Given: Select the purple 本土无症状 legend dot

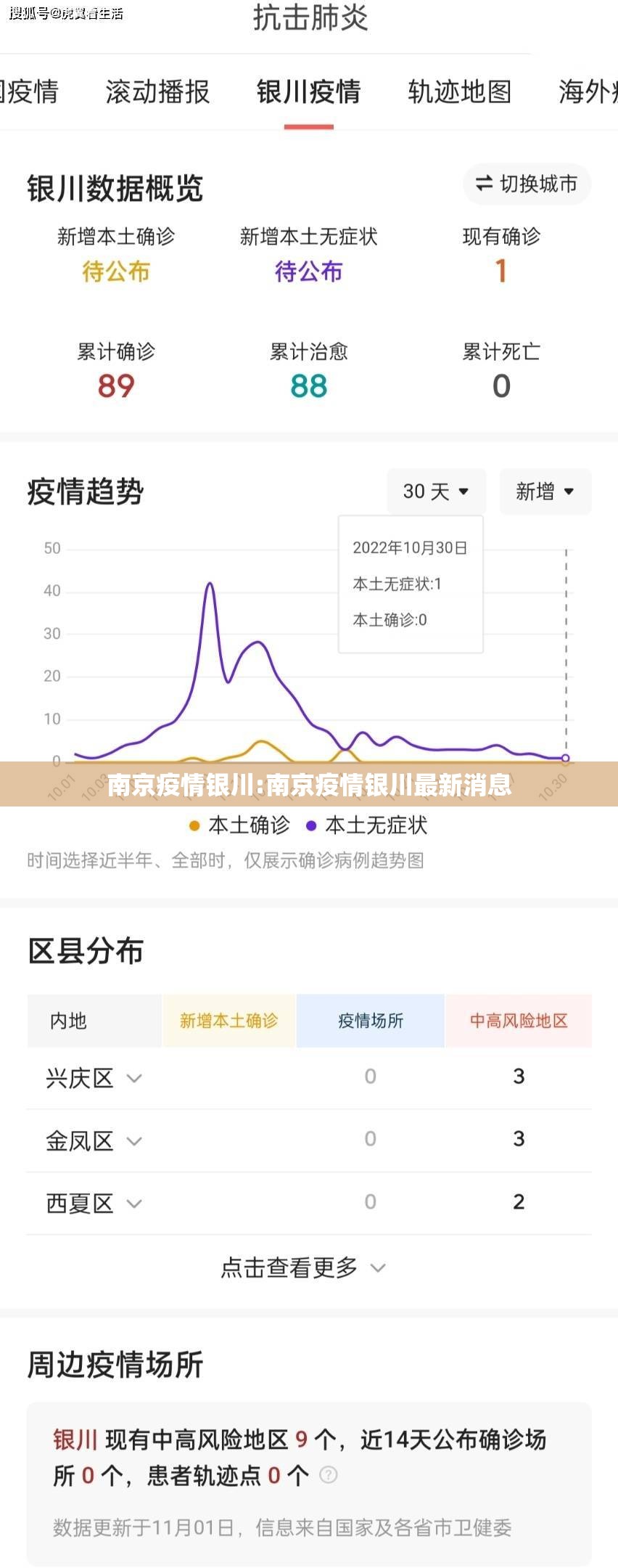Looking at the screenshot, I should 310,825.
